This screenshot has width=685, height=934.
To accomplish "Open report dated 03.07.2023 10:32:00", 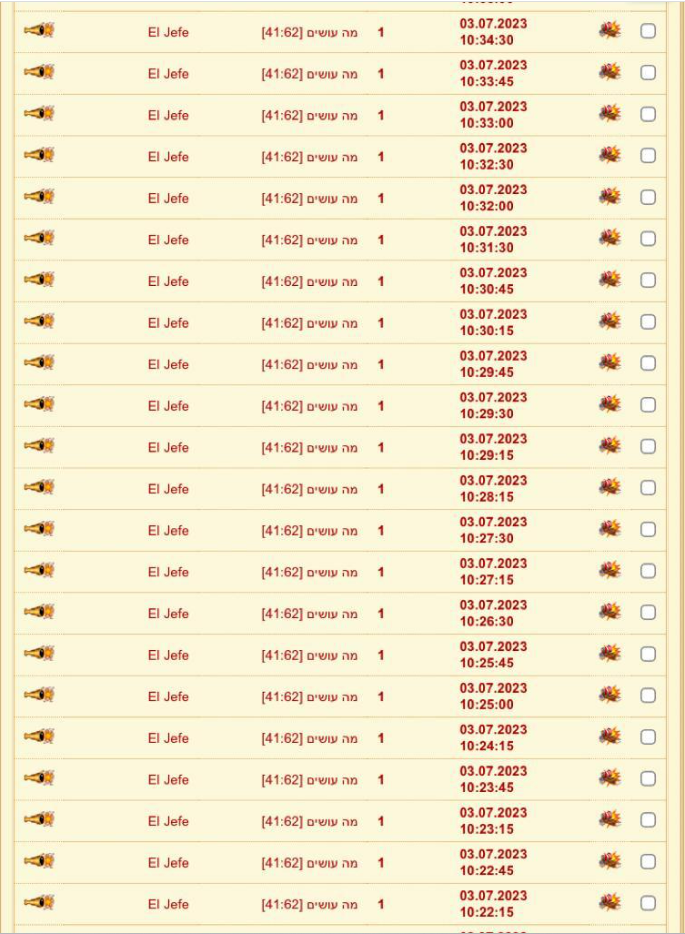I will click(x=493, y=198).
